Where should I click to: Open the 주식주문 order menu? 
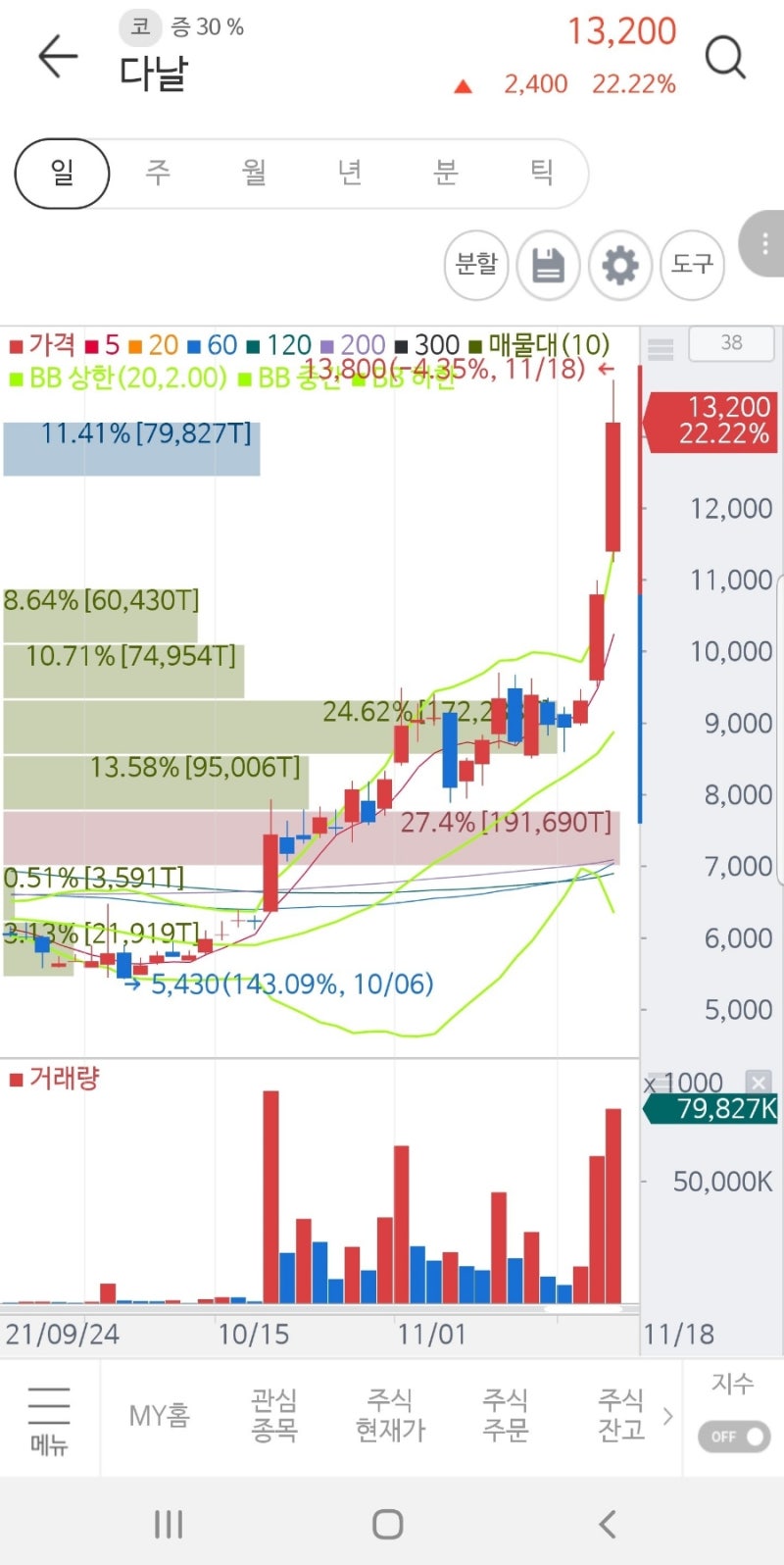click(x=506, y=1416)
